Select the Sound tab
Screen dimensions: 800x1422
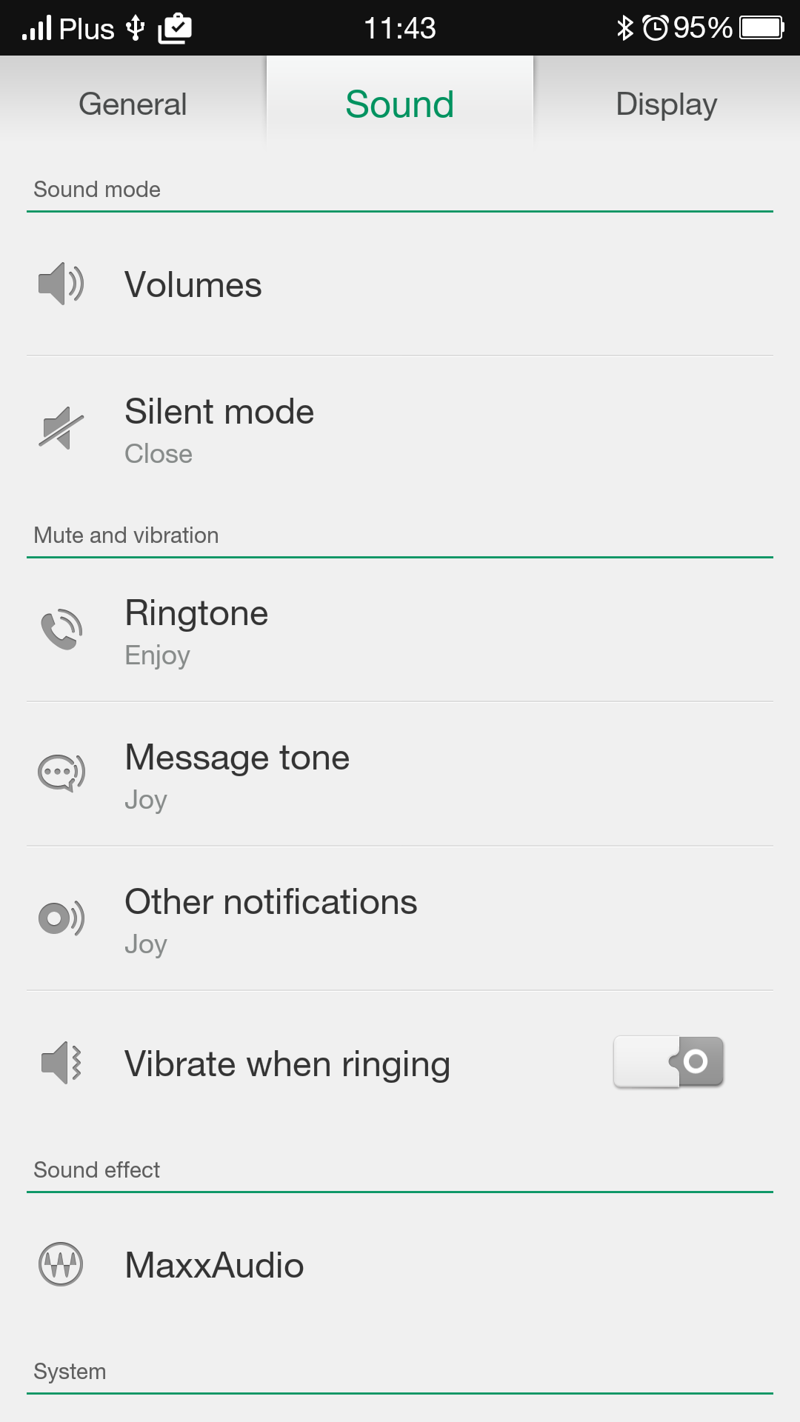tap(400, 104)
